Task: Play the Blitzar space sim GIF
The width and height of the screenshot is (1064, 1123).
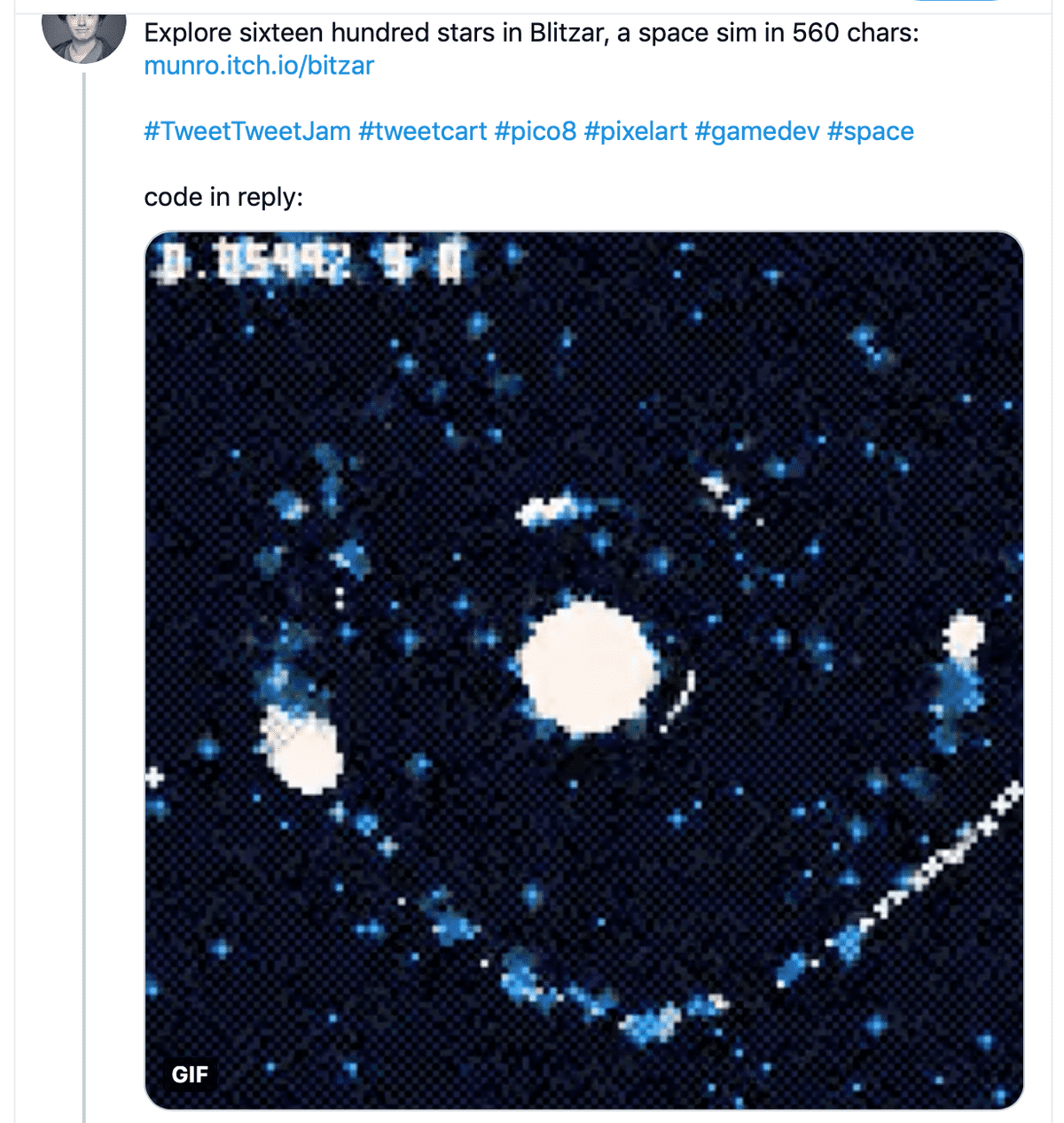Action: coord(583,670)
